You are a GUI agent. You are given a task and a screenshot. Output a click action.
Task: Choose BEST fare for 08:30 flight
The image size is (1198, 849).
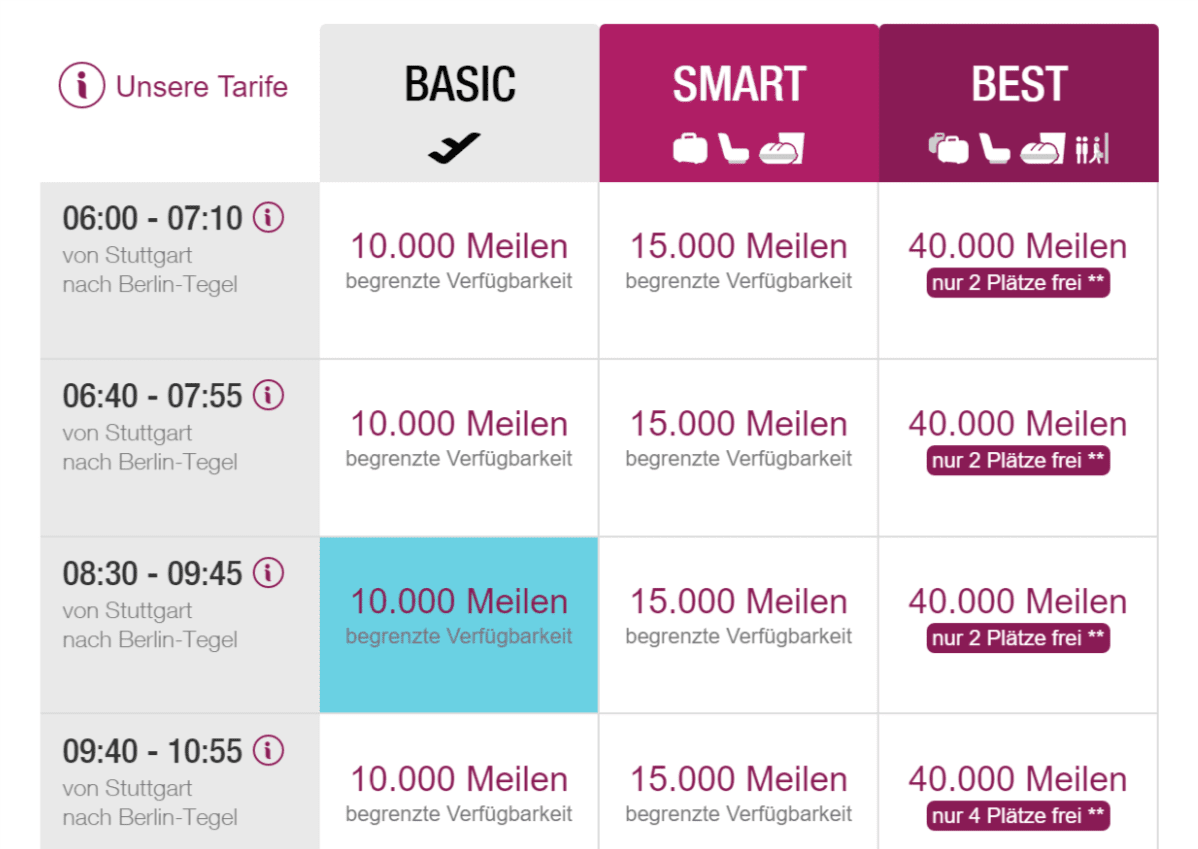1018,616
